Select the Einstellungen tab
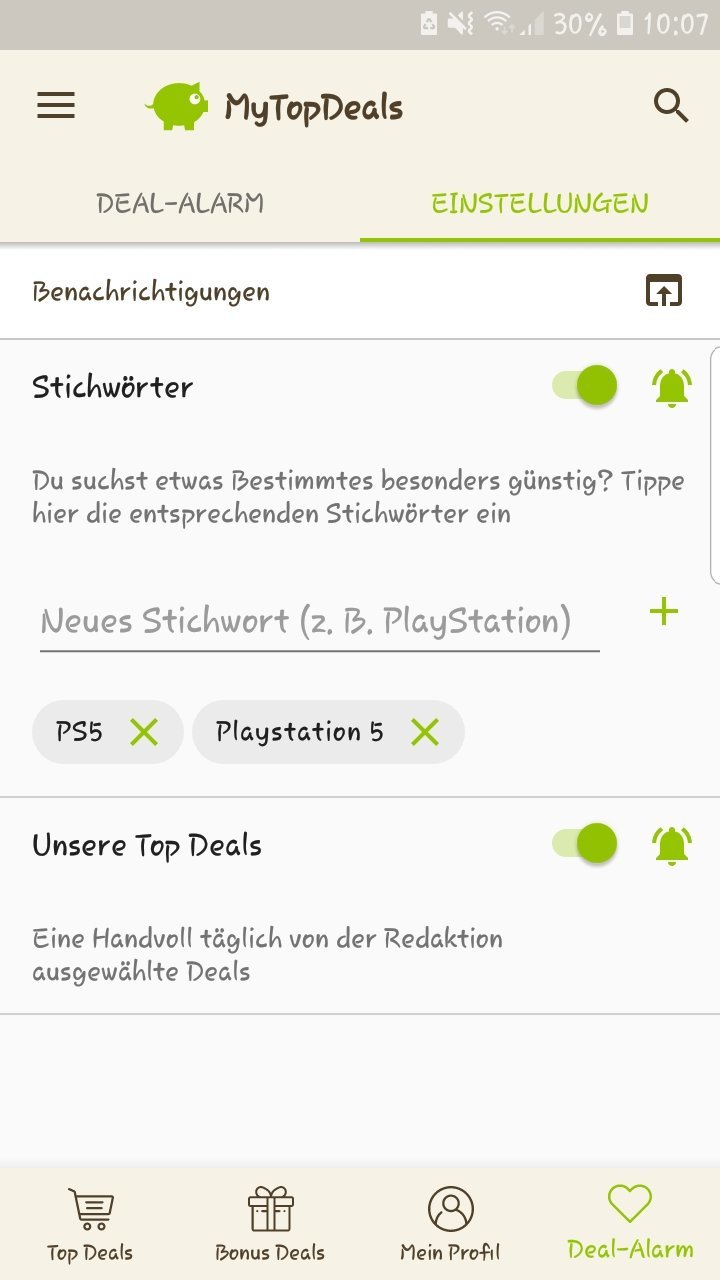Viewport: 720px width, 1280px height. click(540, 204)
